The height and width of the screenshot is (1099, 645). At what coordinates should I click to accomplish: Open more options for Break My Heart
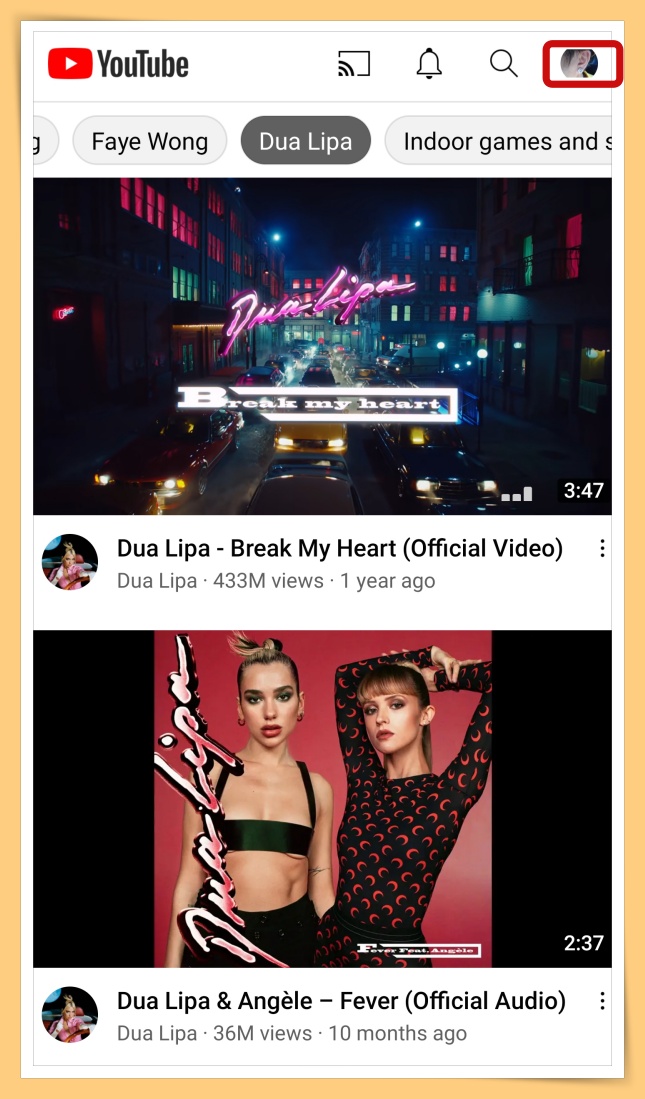(x=602, y=548)
